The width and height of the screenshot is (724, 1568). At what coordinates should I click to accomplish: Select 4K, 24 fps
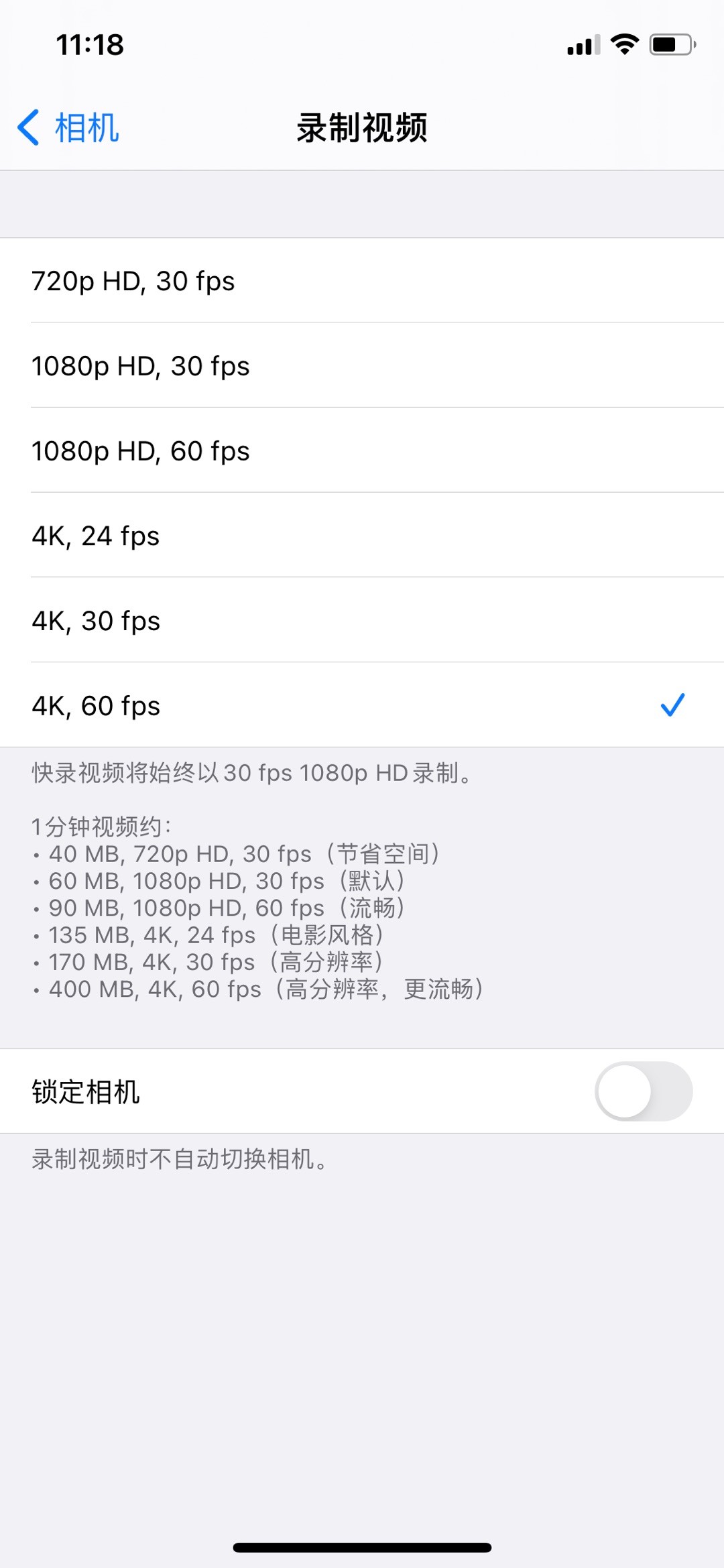(362, 536)
